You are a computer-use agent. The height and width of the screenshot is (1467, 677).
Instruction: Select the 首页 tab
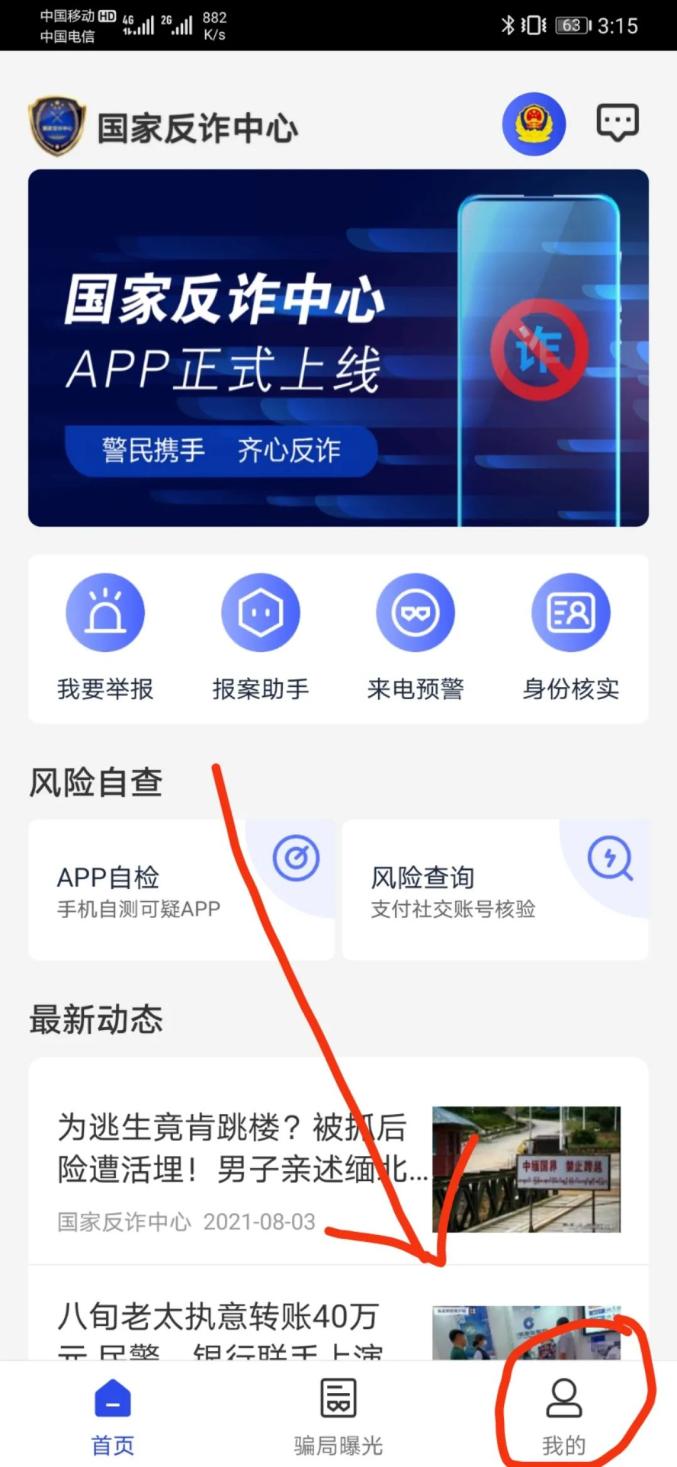tap(113, 1416)
